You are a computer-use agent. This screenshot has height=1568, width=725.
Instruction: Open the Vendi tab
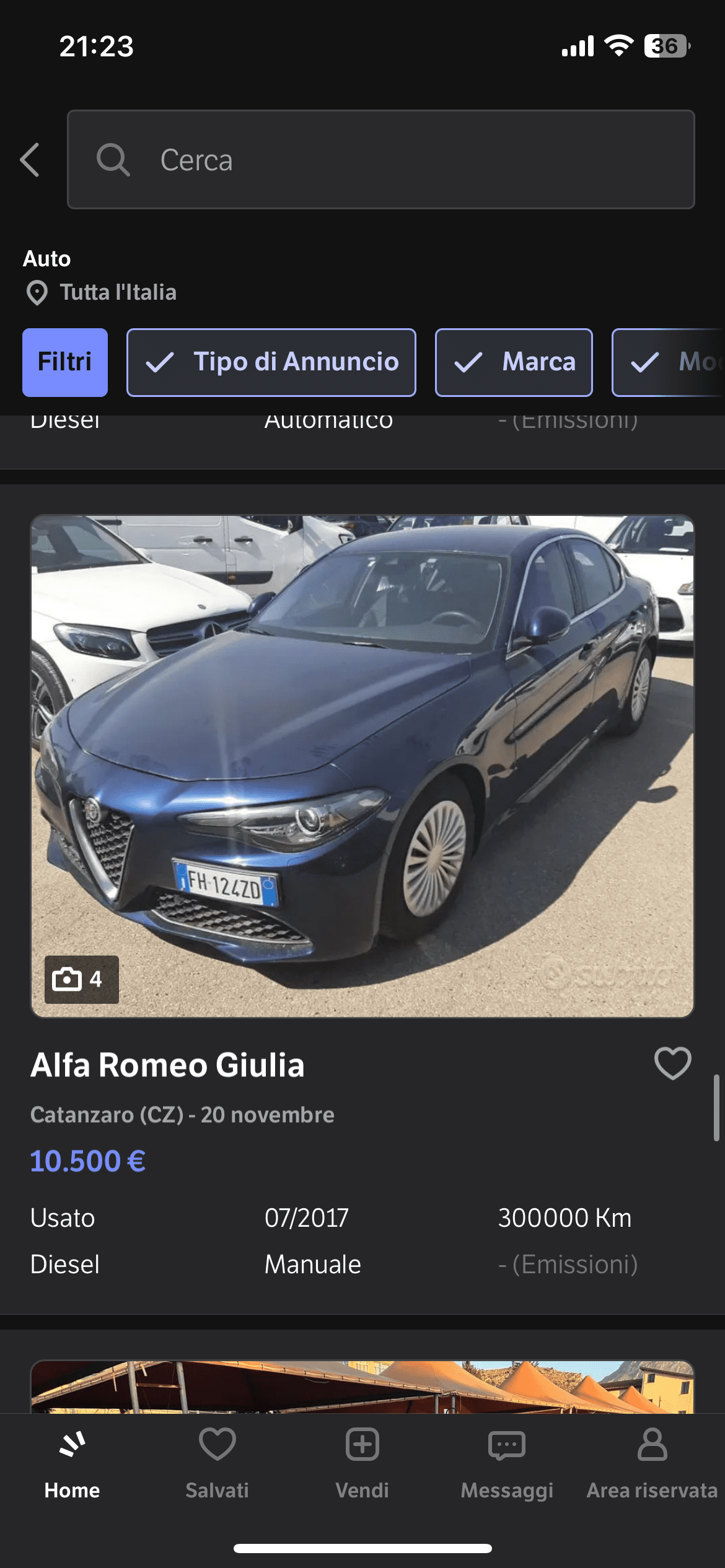click(362, 1463)
